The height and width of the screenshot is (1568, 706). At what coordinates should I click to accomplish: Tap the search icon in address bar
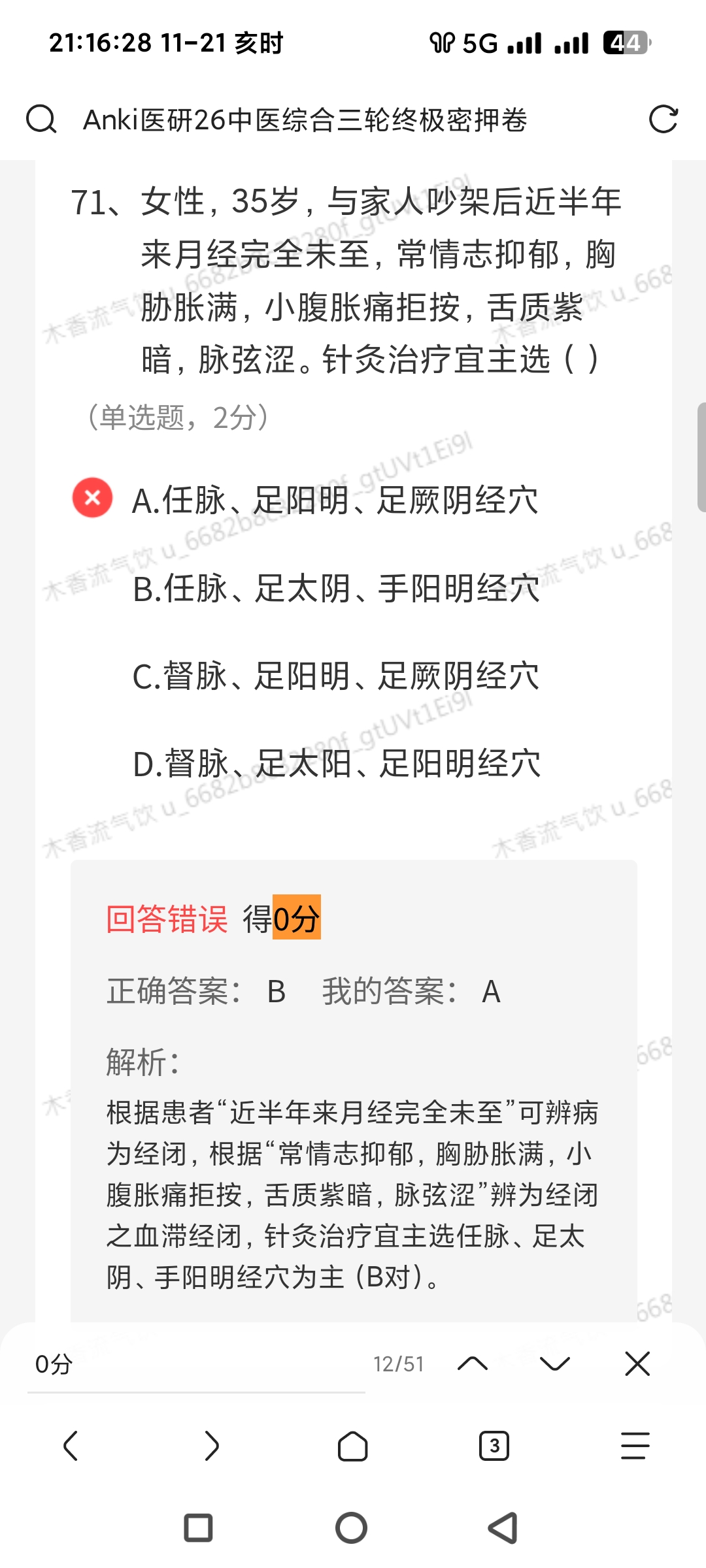pos(41,120)
